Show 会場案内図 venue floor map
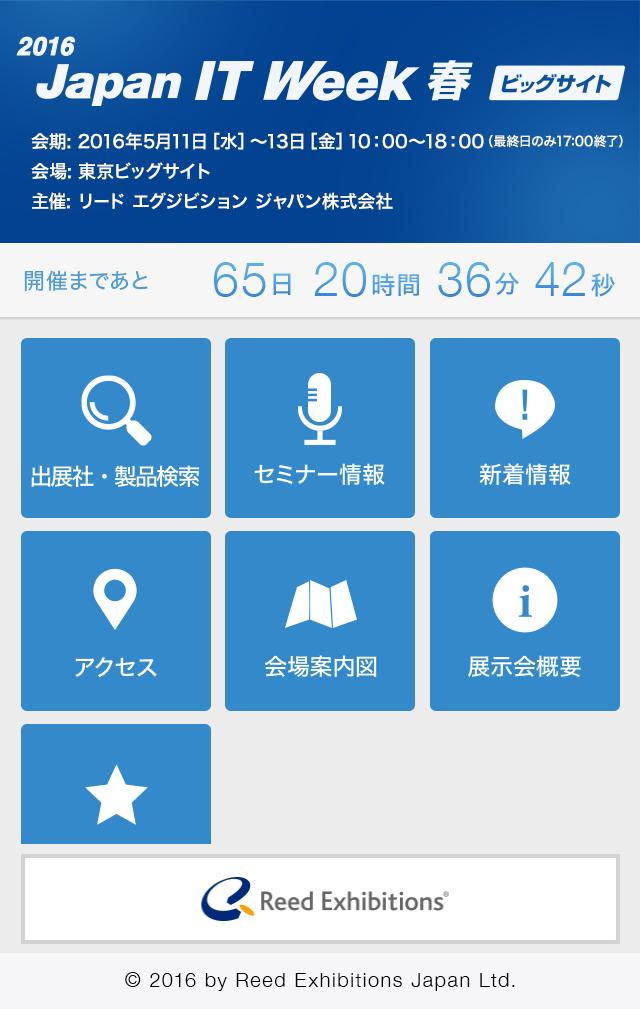The height and width of the screenshot is (1009, 640). pos(320,621)
